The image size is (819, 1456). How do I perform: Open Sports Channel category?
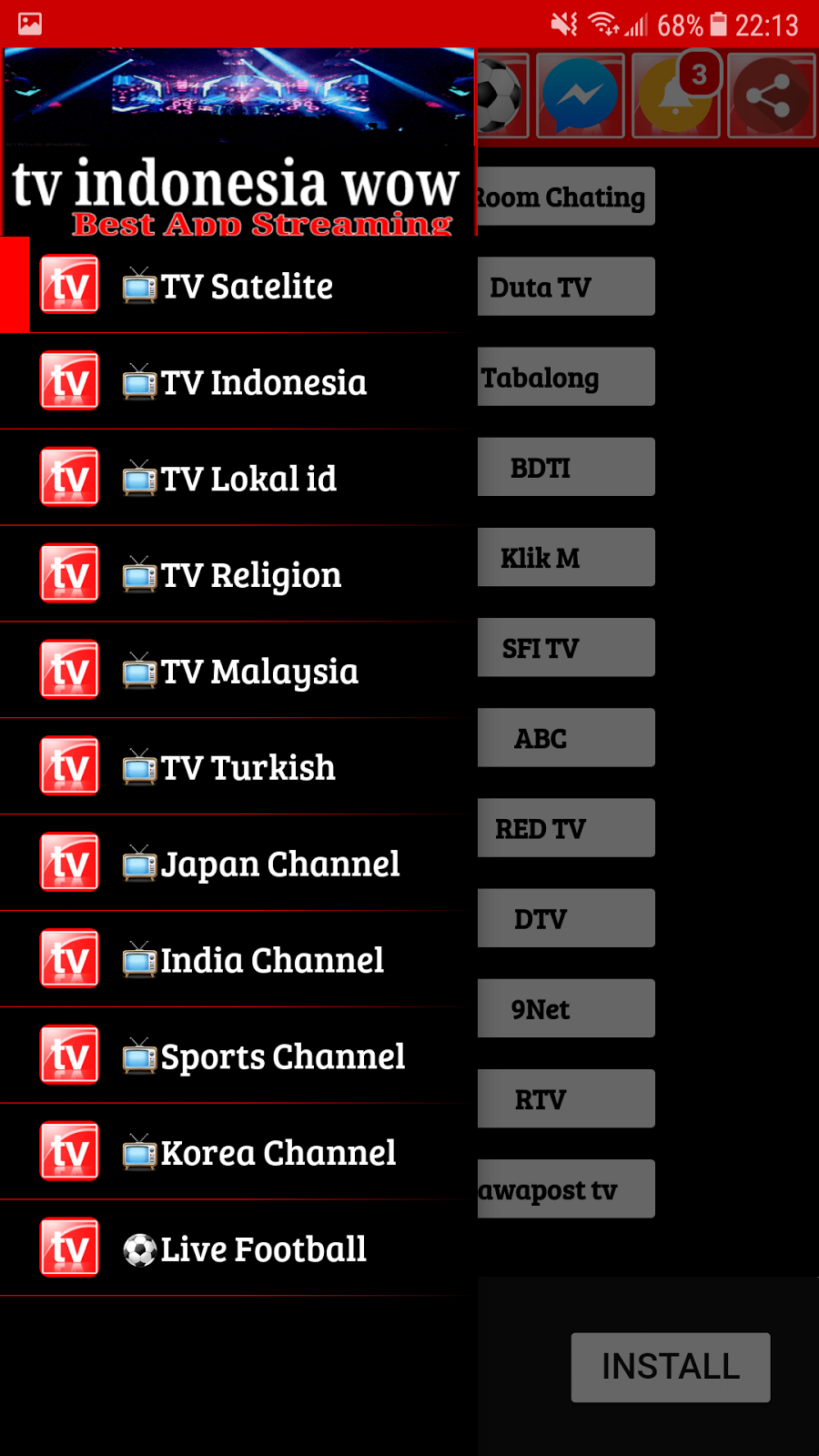pyautogui.click(x=246, y=1058)
